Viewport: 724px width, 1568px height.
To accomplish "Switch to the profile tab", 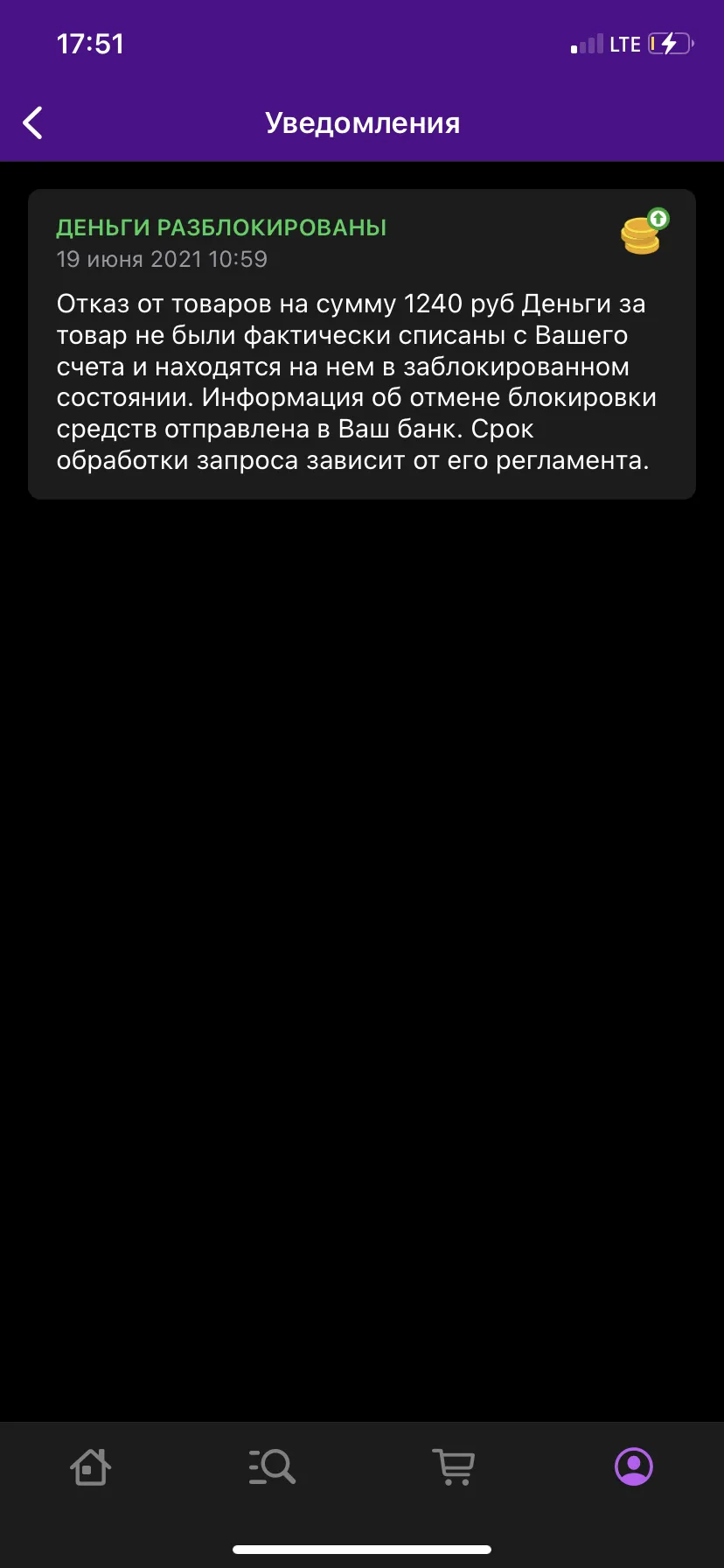I will 634,1466.
